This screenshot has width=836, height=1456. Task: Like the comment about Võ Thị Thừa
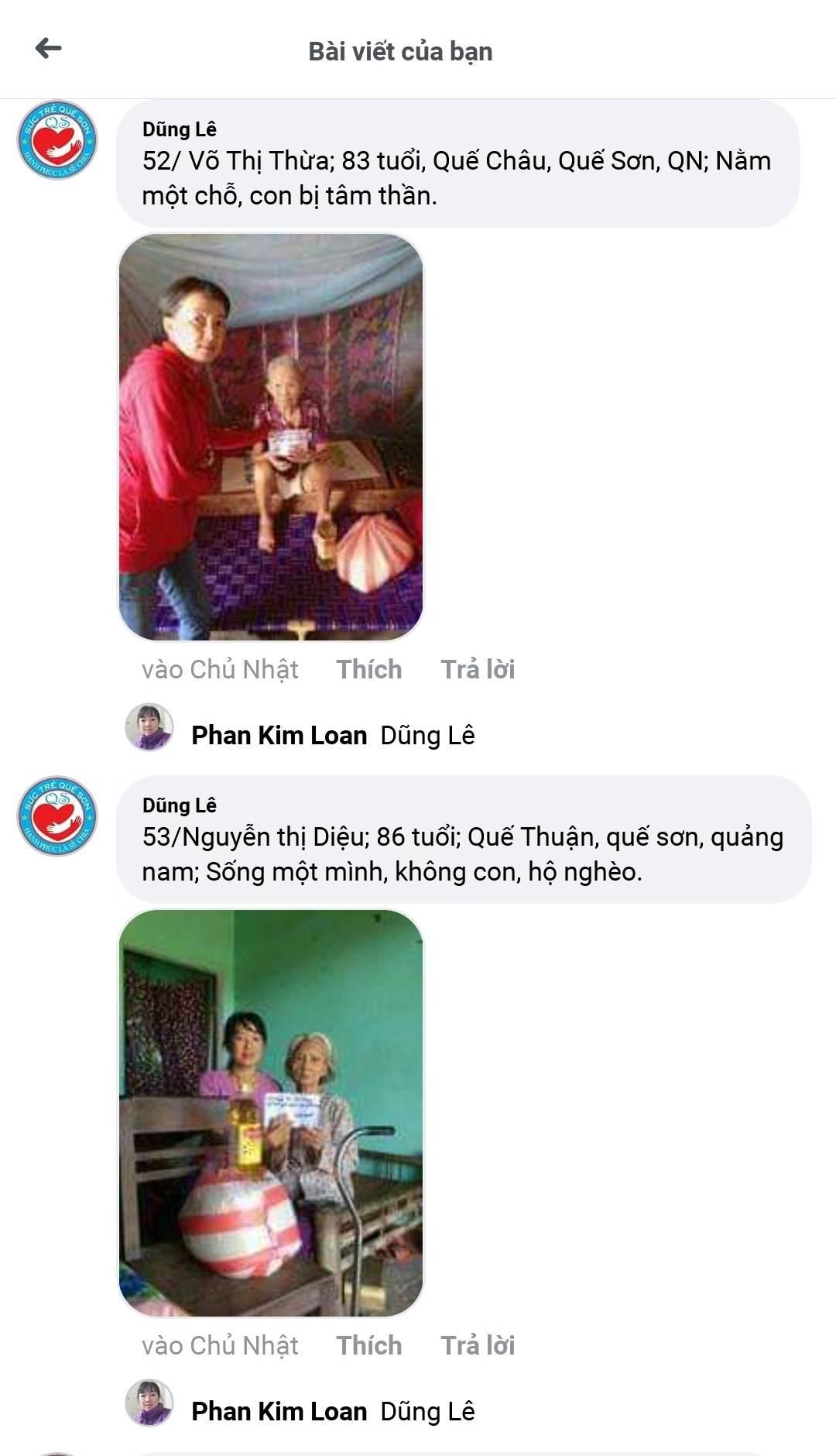[368, 669]
